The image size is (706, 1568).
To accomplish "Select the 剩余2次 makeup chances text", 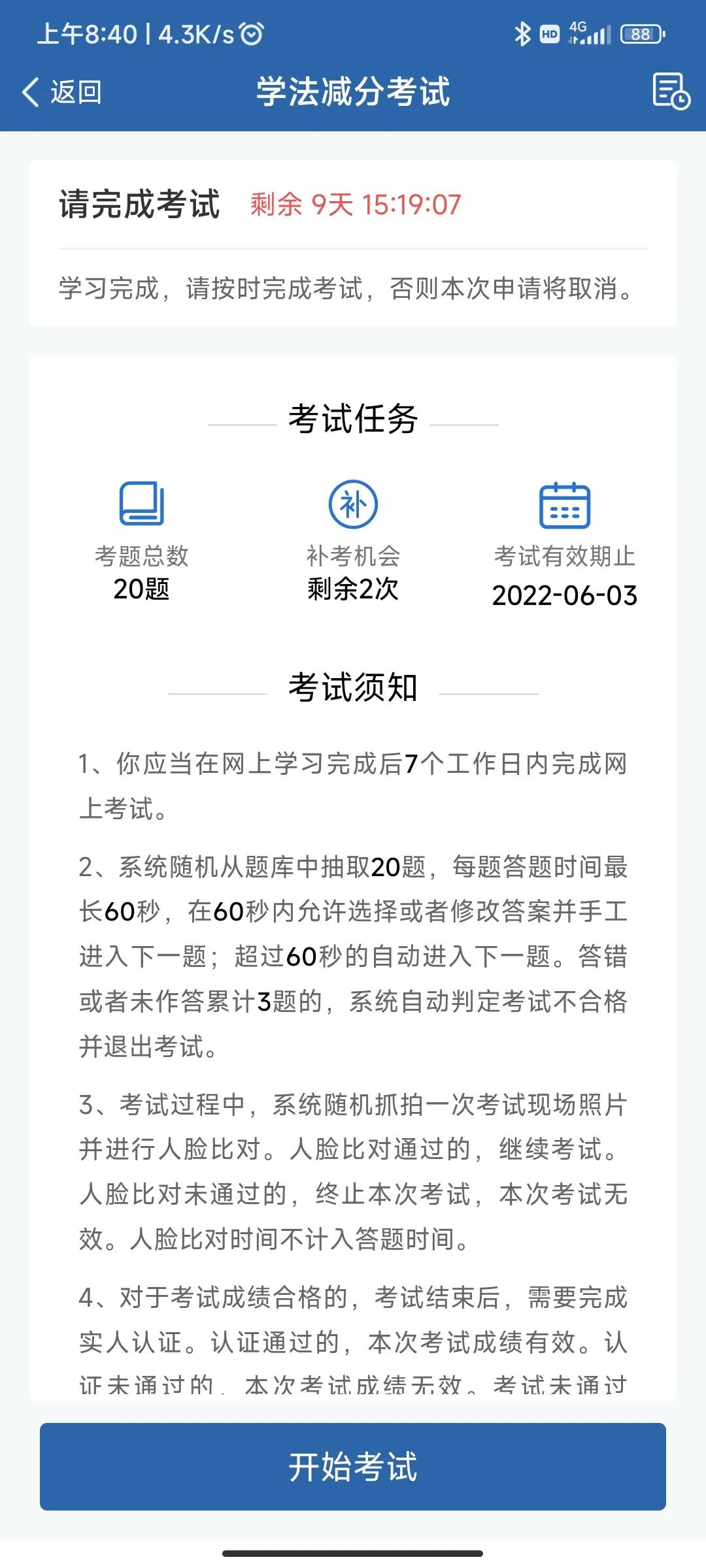I will coord(352,590).
